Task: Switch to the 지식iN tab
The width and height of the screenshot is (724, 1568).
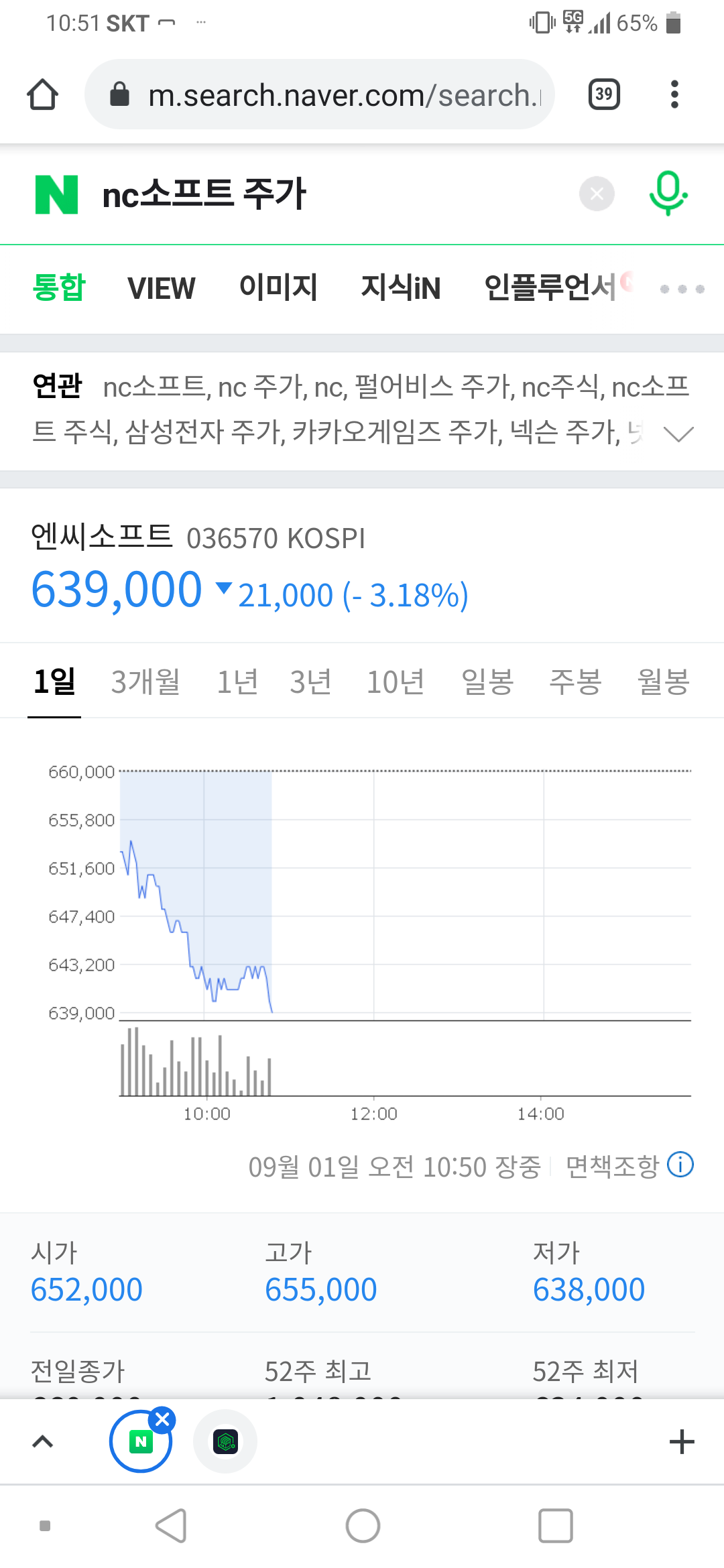Action: point(400,288)
